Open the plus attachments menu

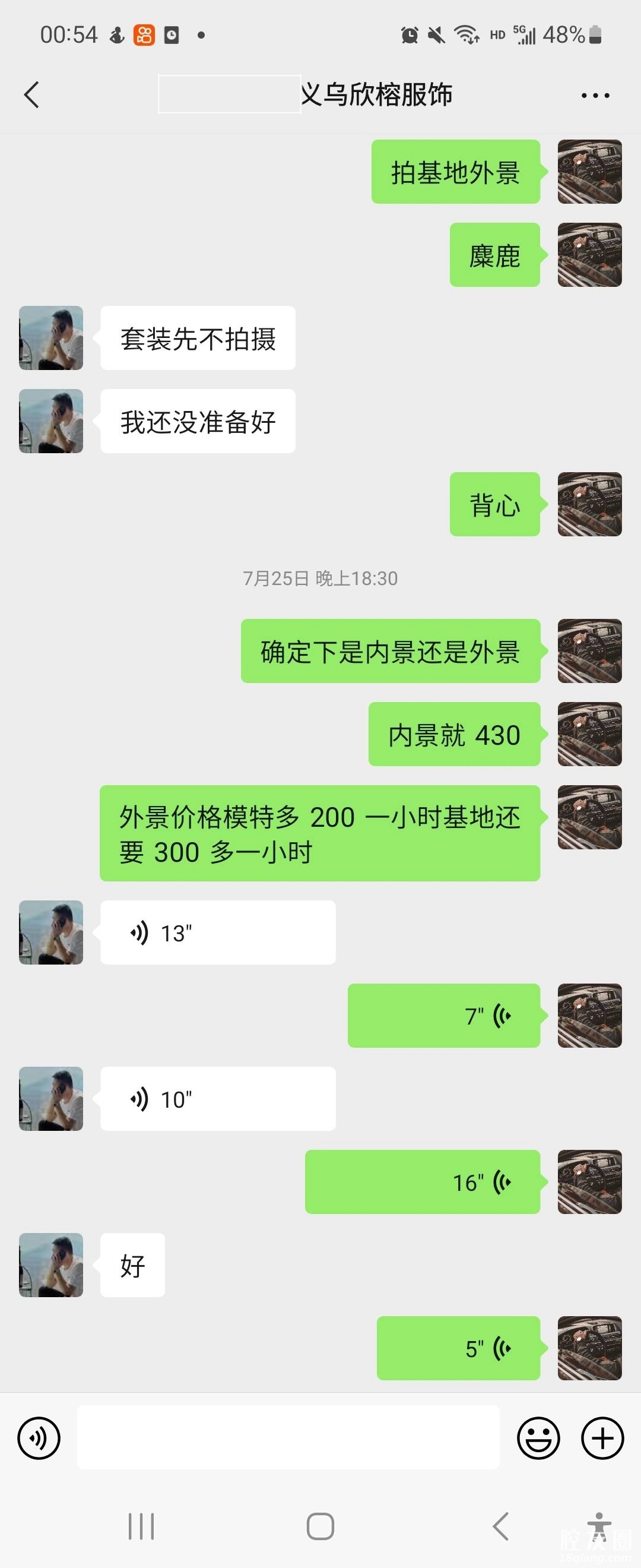[602, 1439]
